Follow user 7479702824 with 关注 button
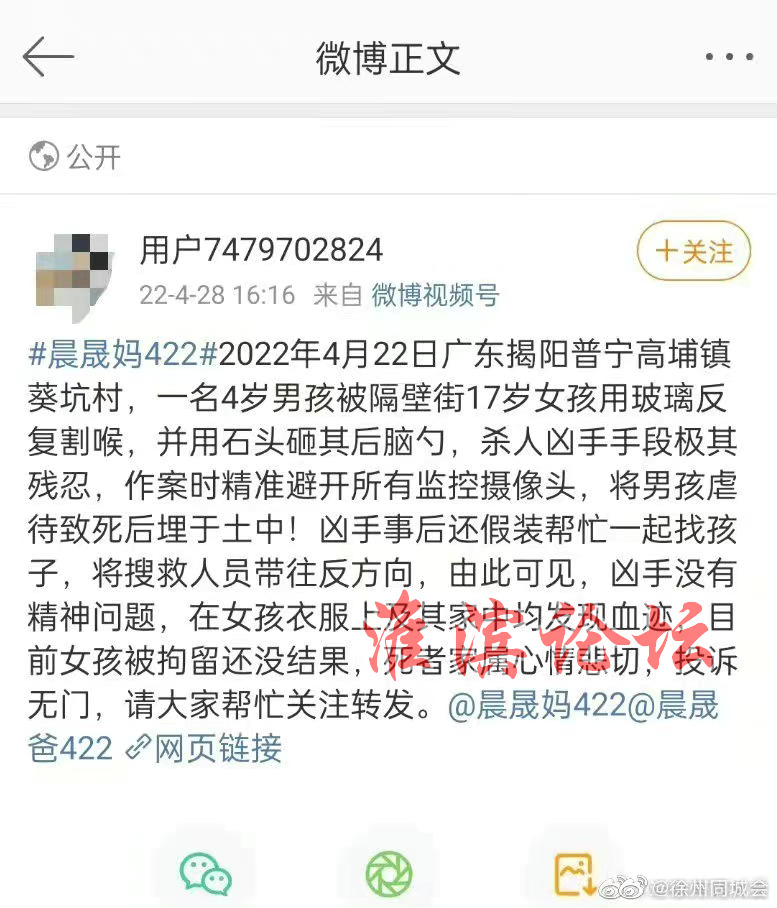Image resolution: width=777 pixels, height=908 pixels. (x=693, y=251)
